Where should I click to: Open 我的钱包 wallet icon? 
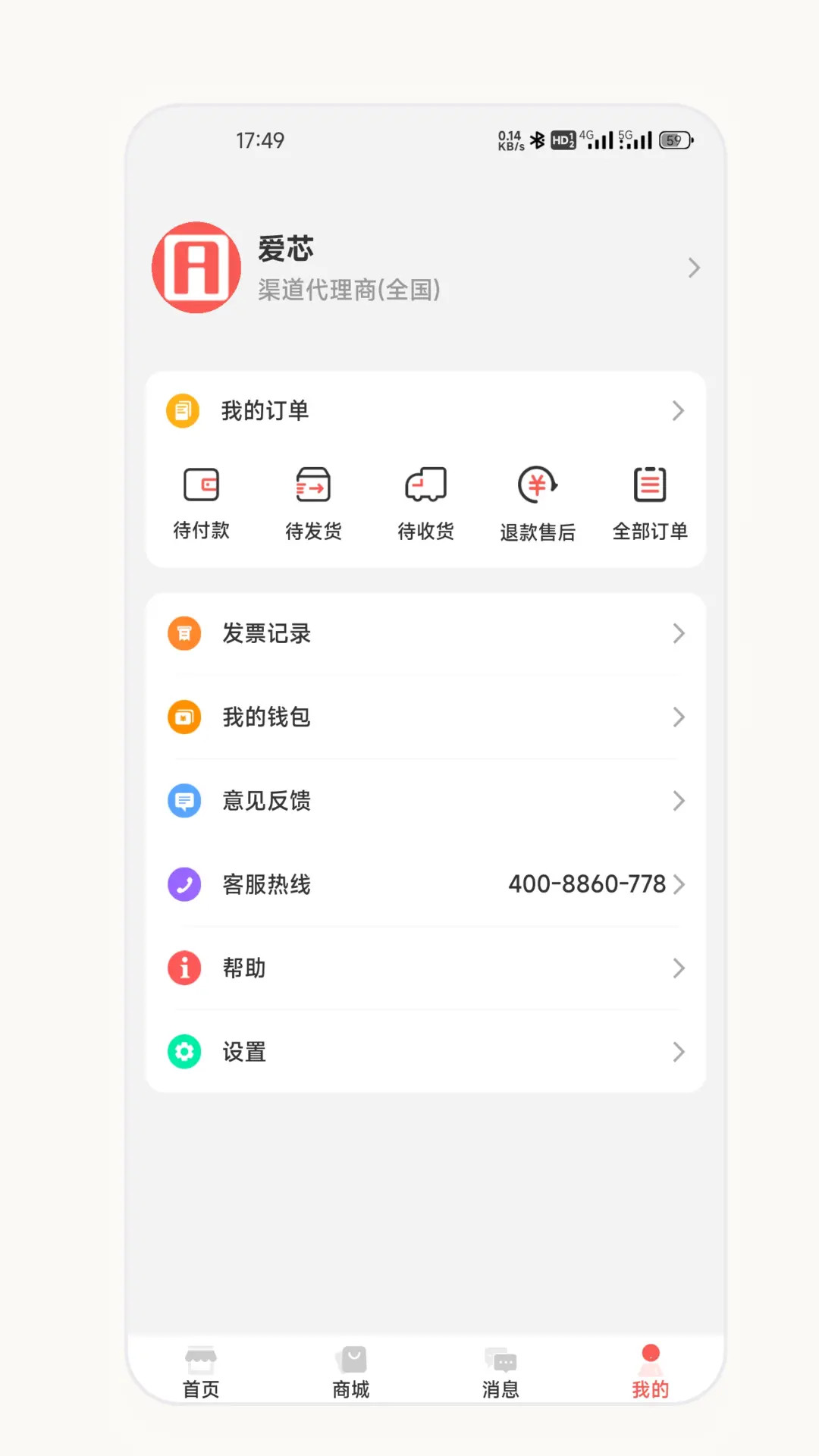184,717
